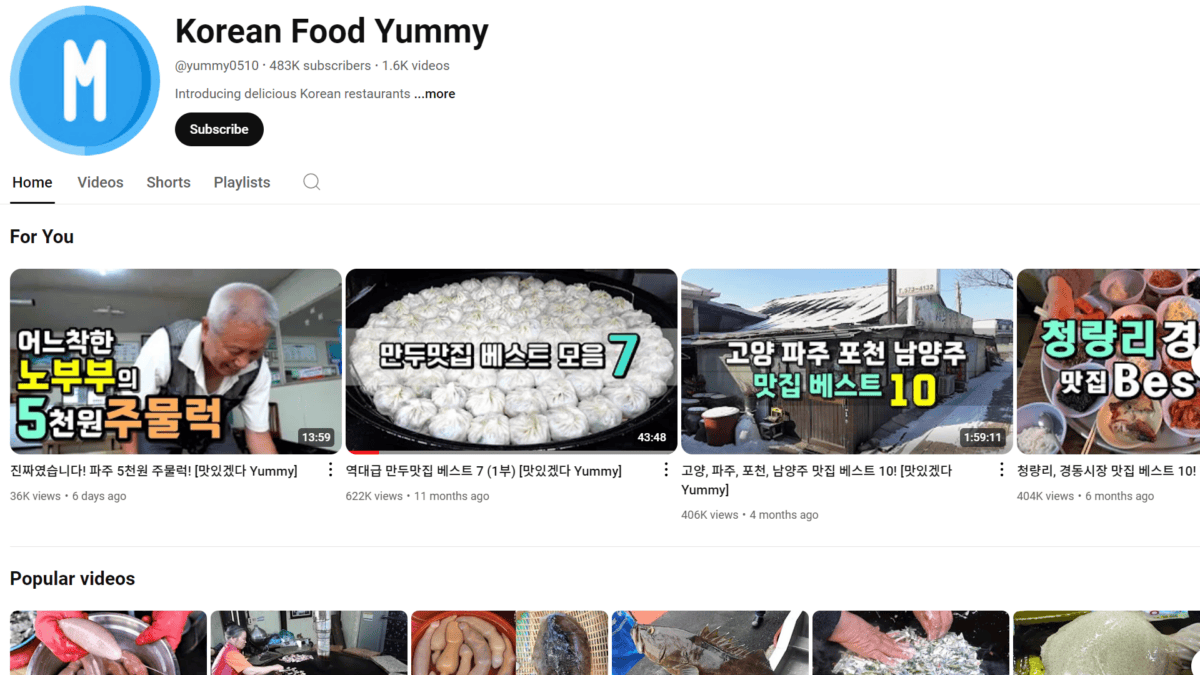Play the 43:48 만두맛집 베스트 7 video
1200x675 pixels.
point(511,361)
